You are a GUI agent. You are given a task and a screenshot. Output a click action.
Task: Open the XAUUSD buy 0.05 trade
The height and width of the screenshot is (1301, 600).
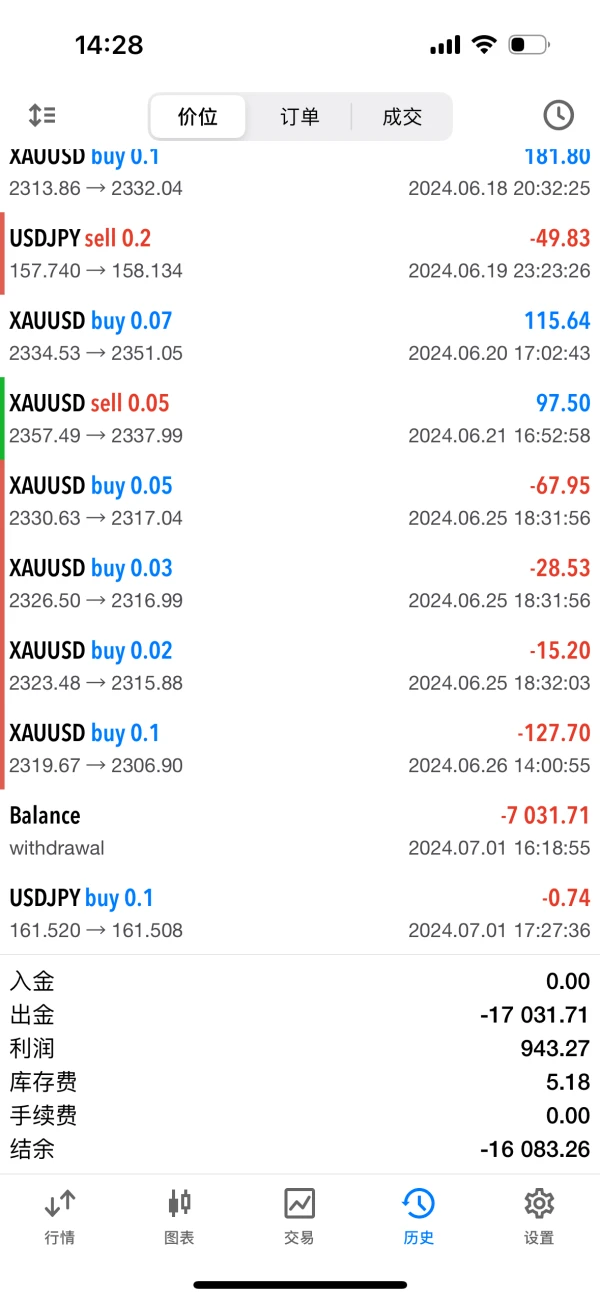[300, 501]
